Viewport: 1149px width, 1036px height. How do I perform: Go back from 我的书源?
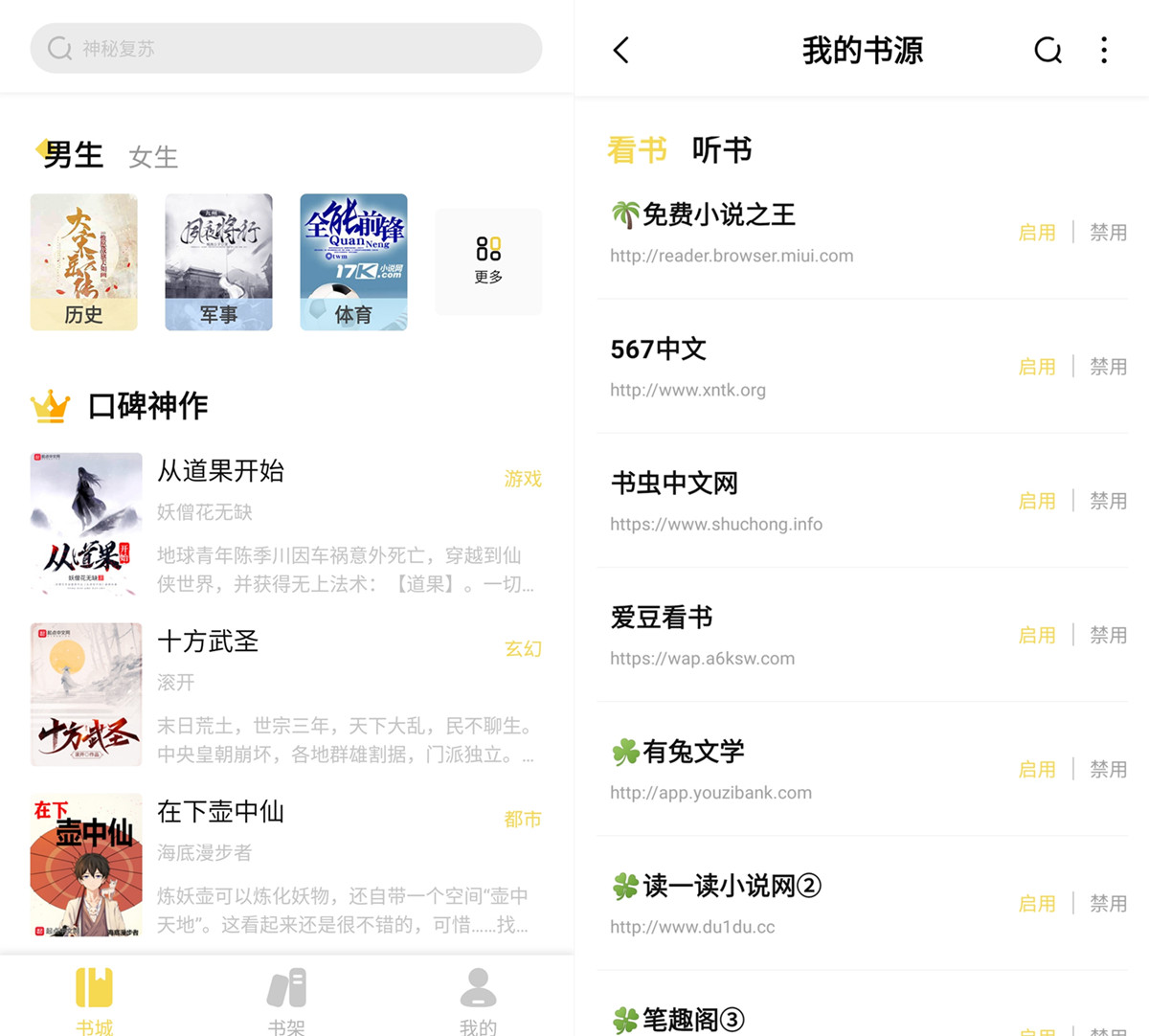(621, 50)
